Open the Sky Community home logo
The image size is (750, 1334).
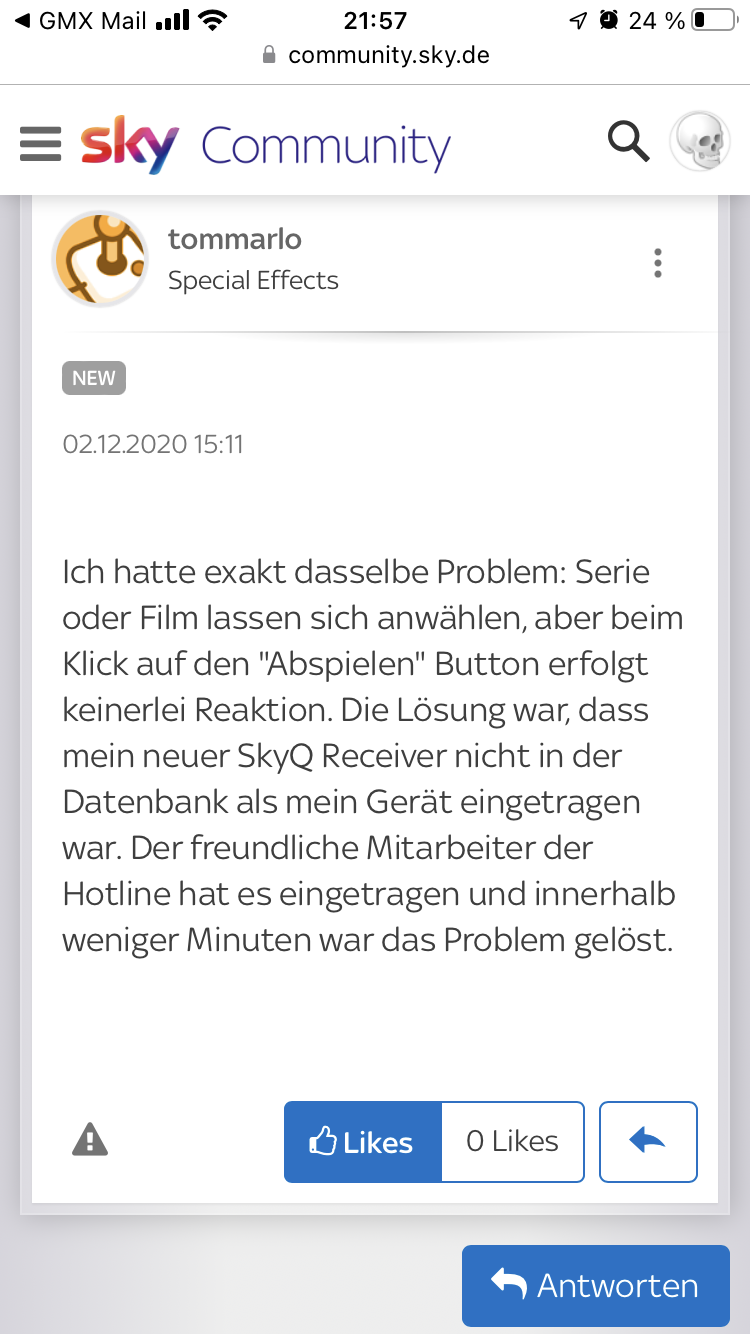265,145
